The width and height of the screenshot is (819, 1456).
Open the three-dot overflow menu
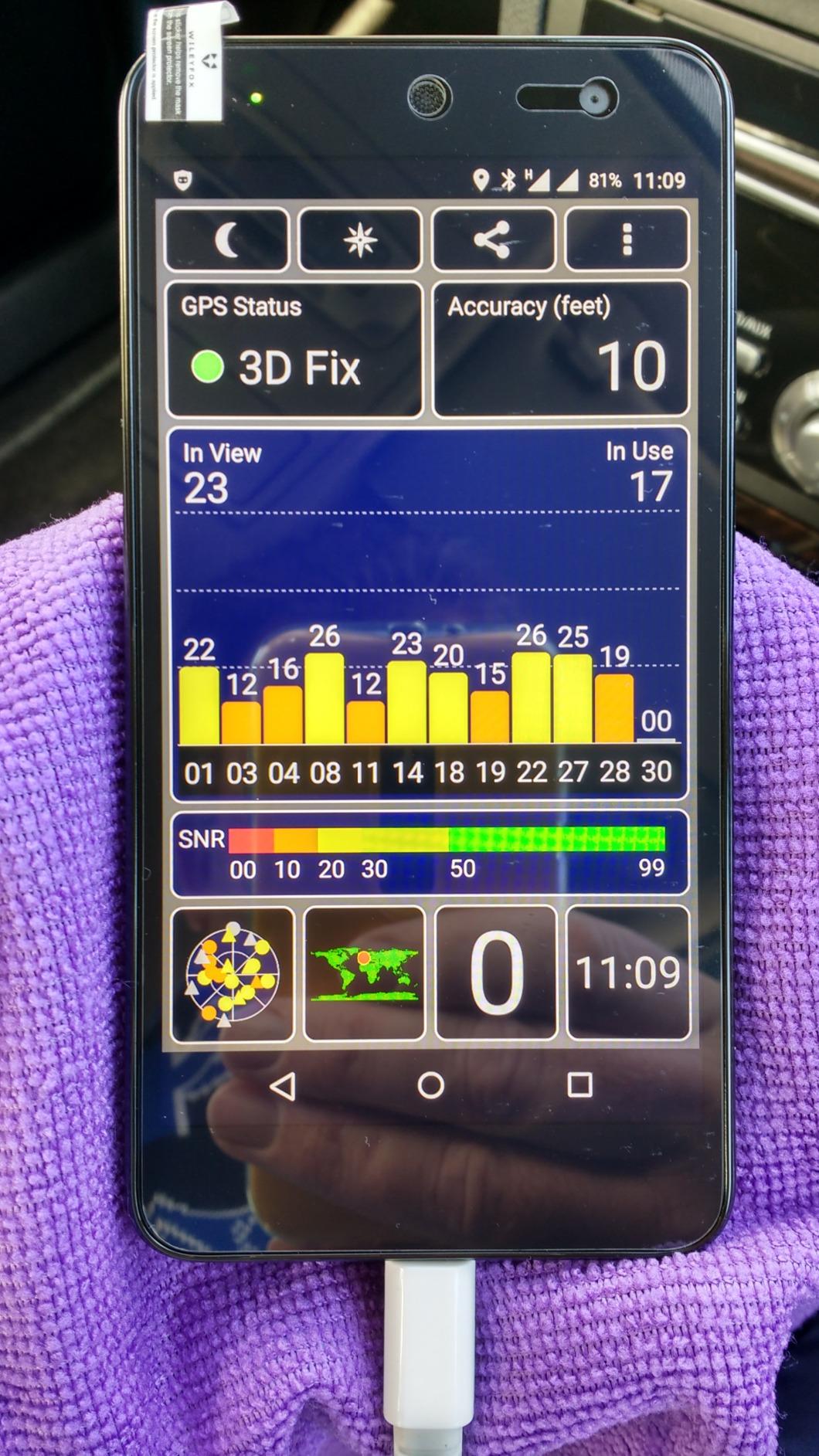point(627,239)
